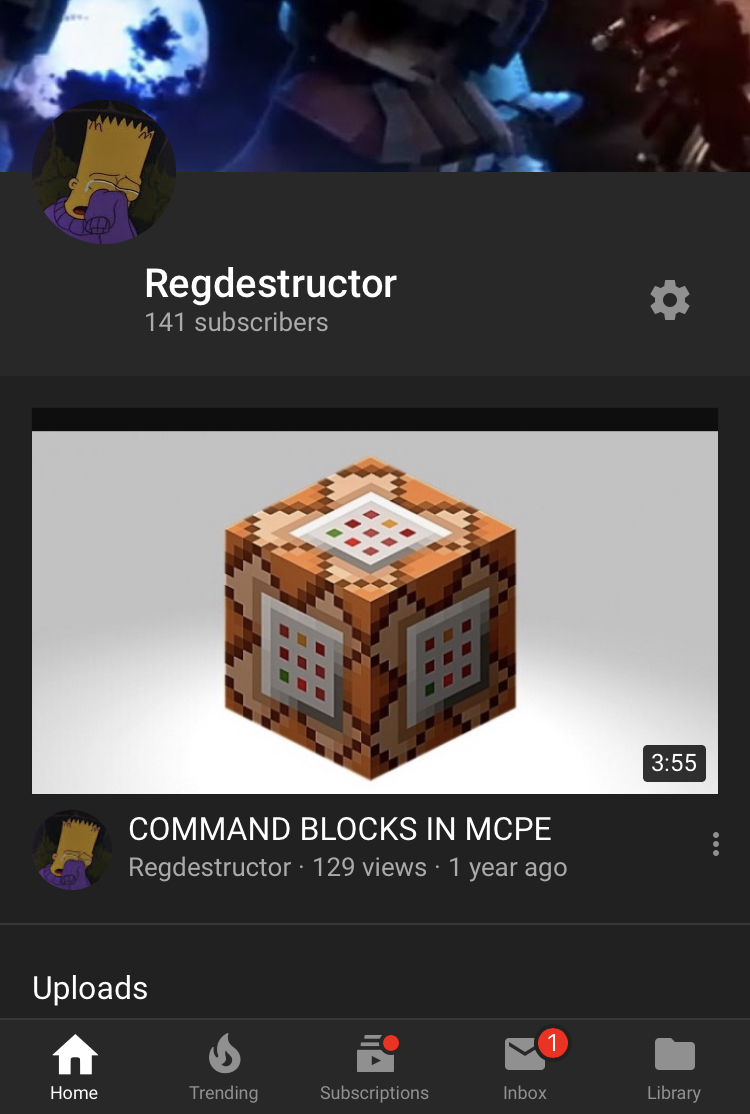Open the COMMAND BLOCKS IN MCPE title
This screenshot has width=750, height=1114.
[339, 829]
